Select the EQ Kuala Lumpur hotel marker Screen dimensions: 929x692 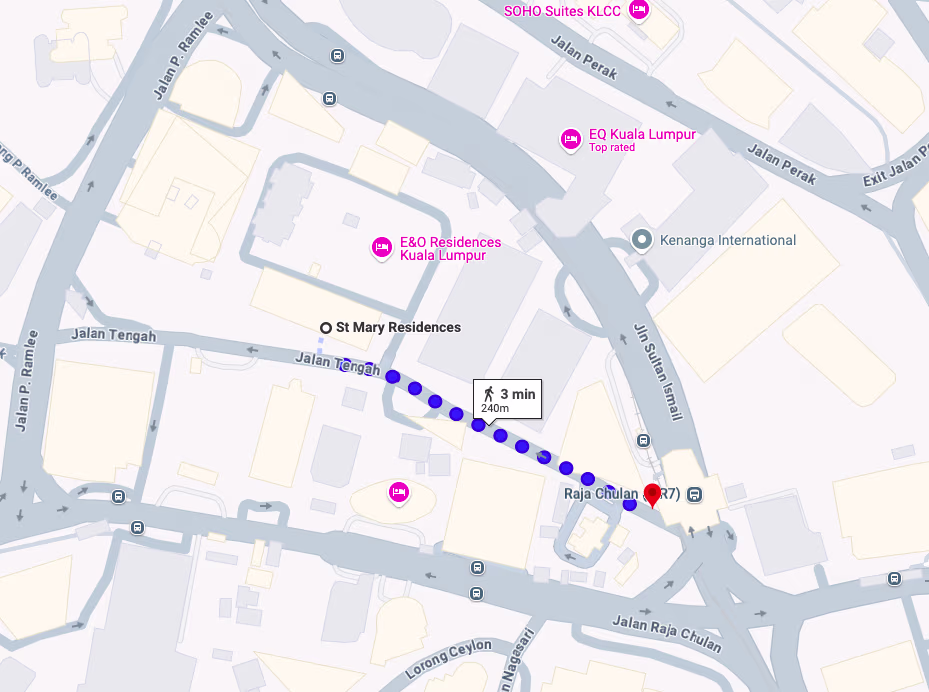(570, 139)
